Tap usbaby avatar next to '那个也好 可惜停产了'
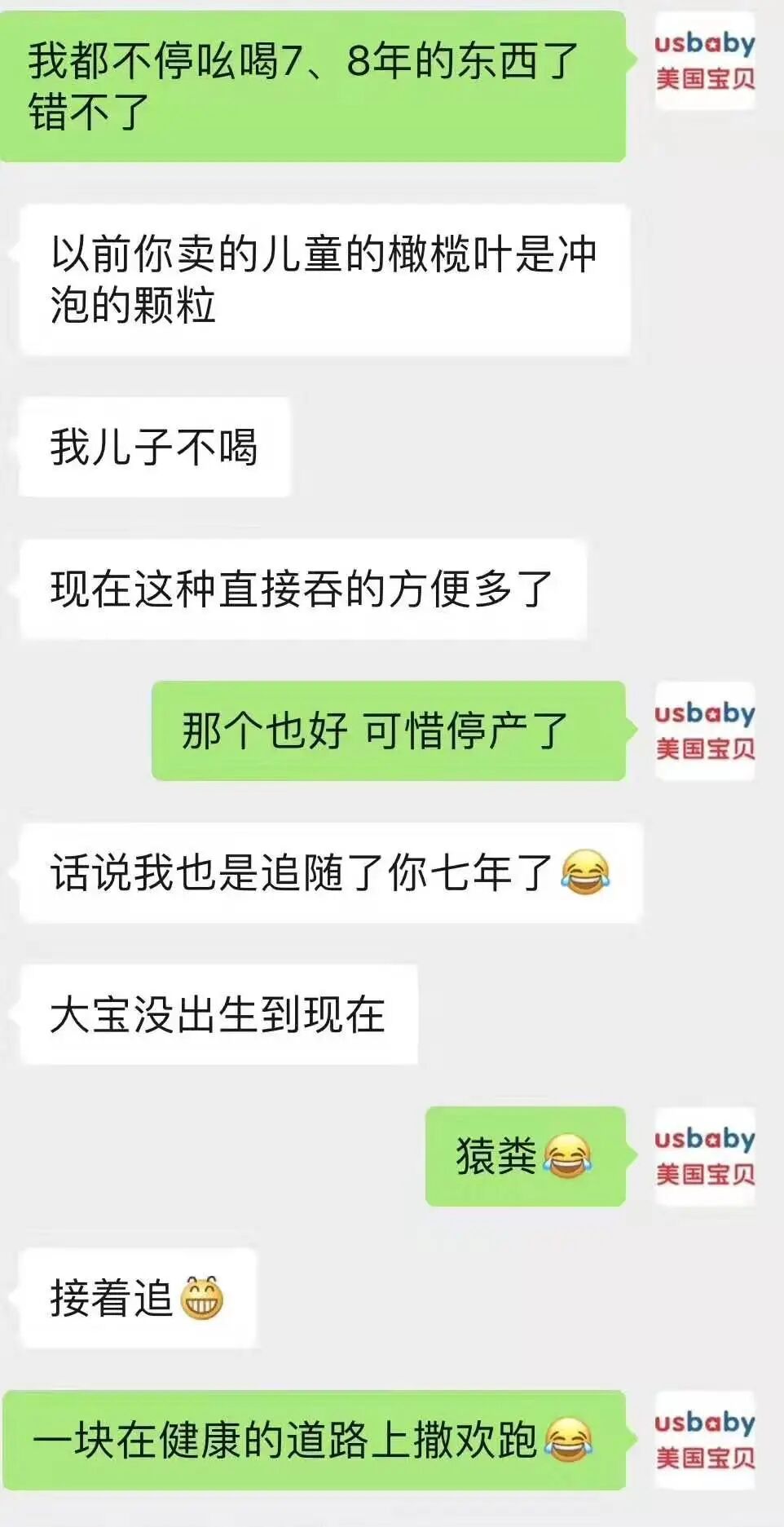 coord(705,730)
